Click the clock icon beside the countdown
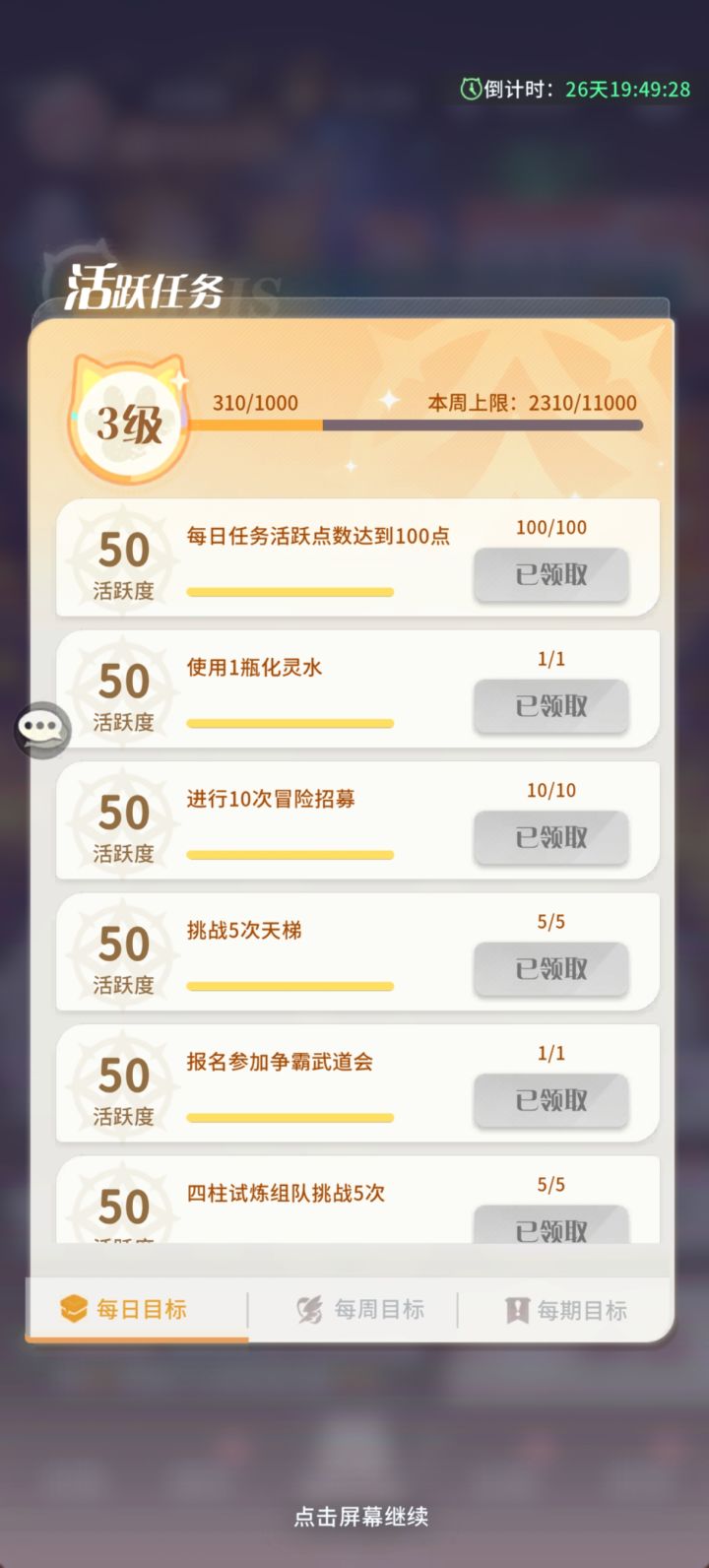The image size is (709, 1568). click(x=472, y=86)
